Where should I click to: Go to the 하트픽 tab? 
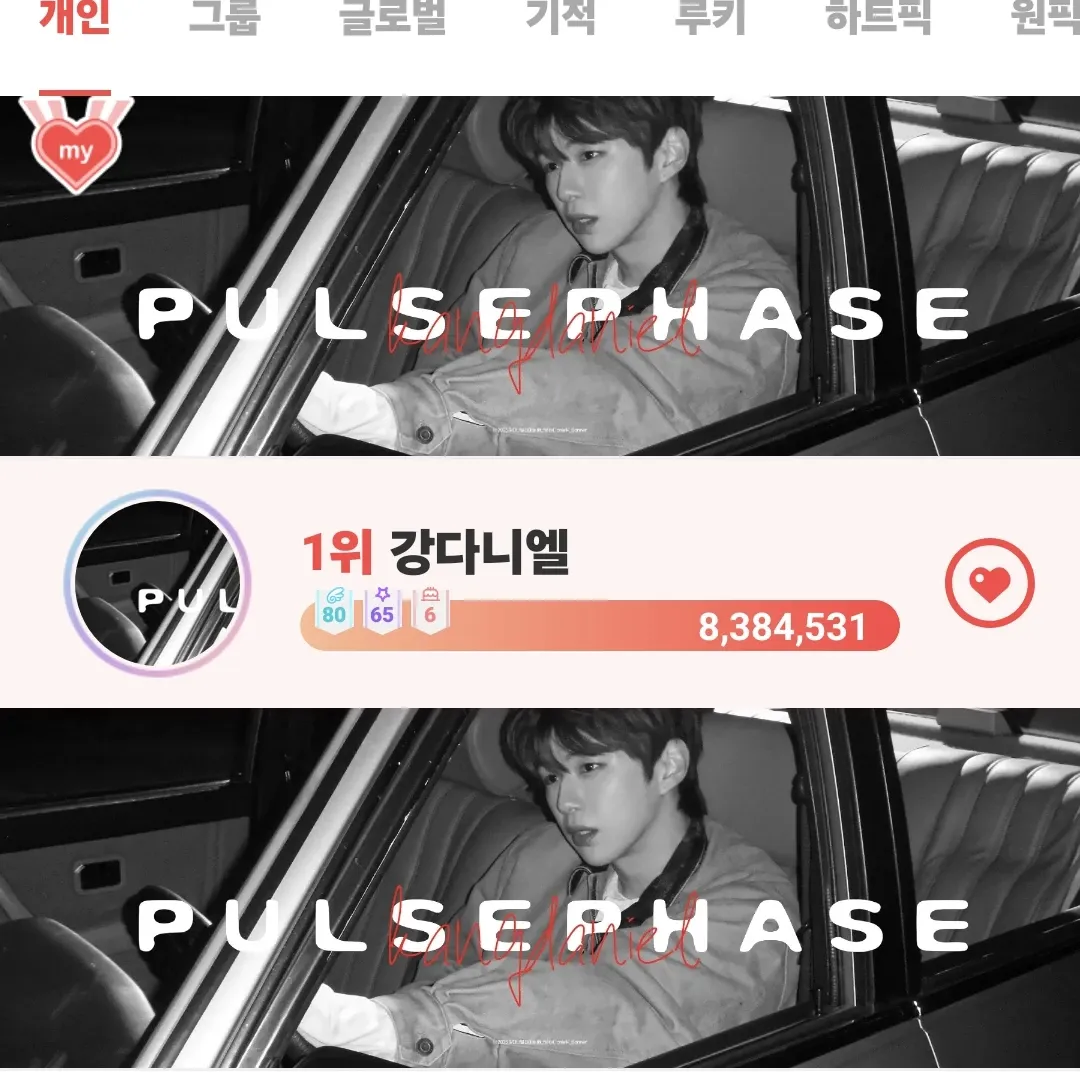[x=878, y=18]
